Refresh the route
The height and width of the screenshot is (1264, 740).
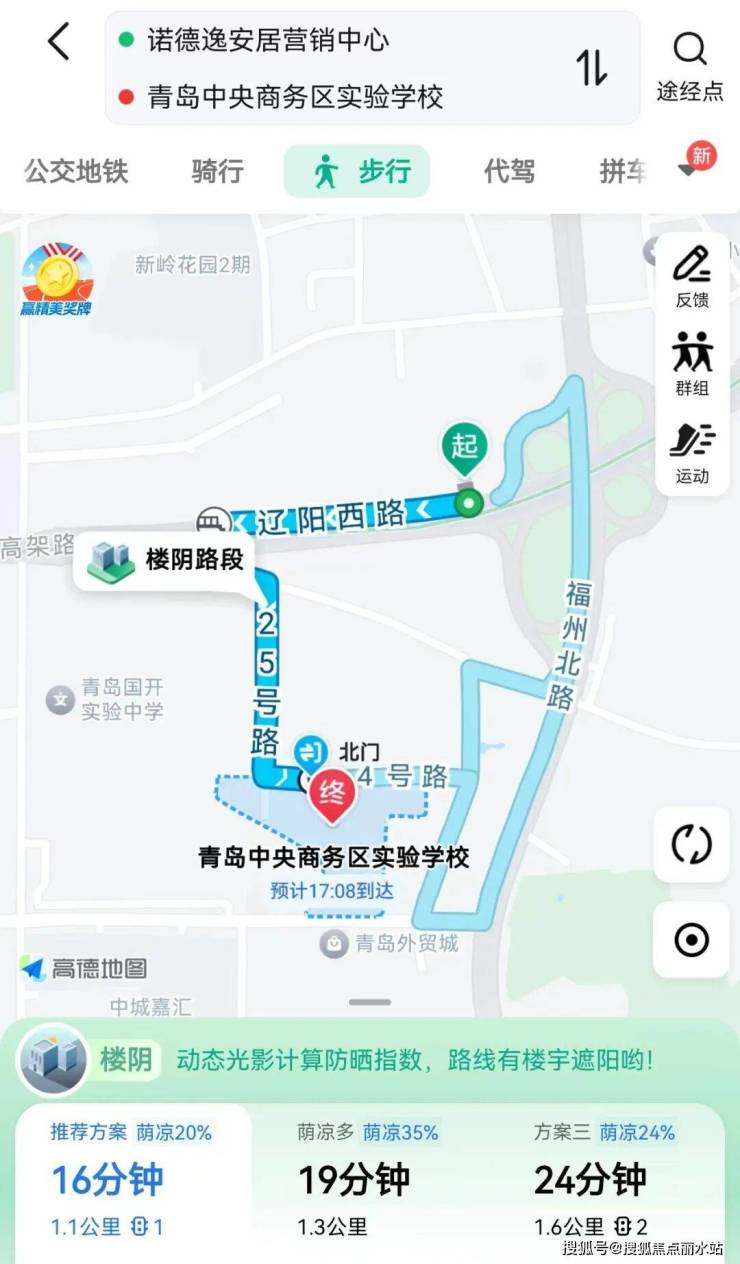(691, 845)
